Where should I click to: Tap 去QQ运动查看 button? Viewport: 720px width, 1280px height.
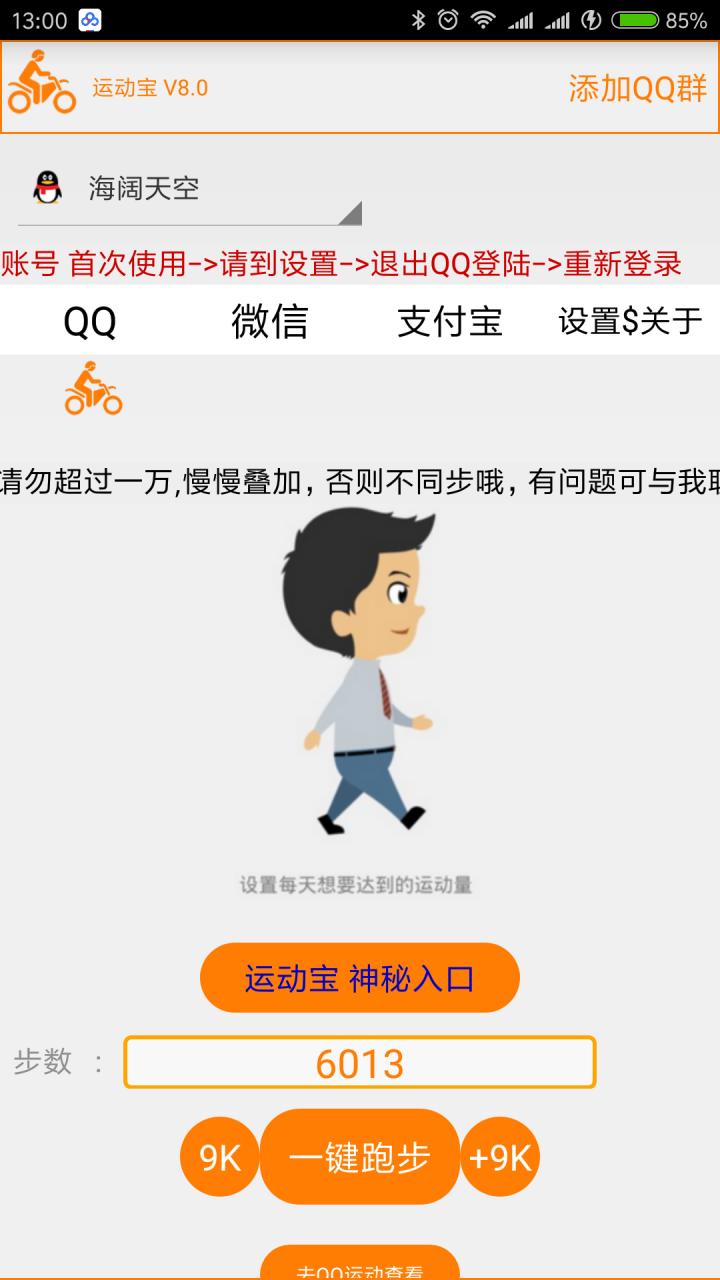tap(360, 1263)
